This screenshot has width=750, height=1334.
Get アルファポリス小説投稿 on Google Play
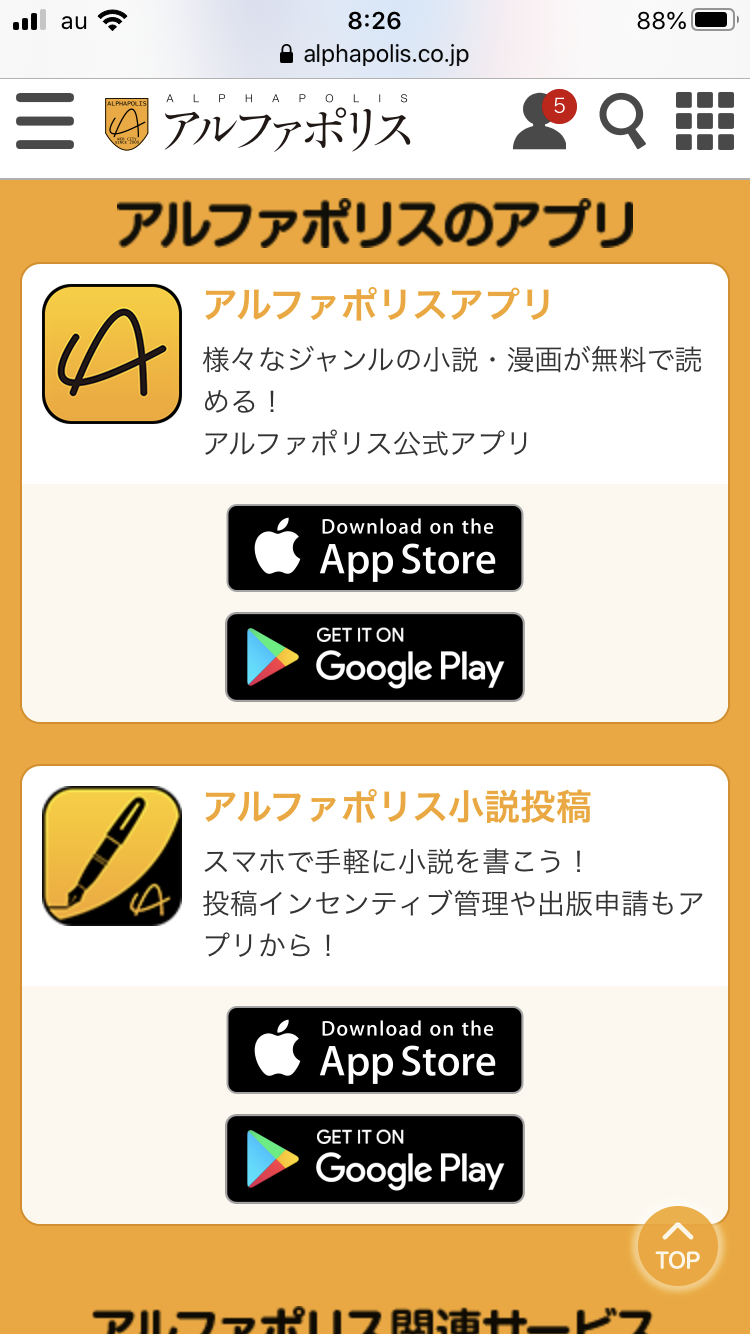point(375,1158)
